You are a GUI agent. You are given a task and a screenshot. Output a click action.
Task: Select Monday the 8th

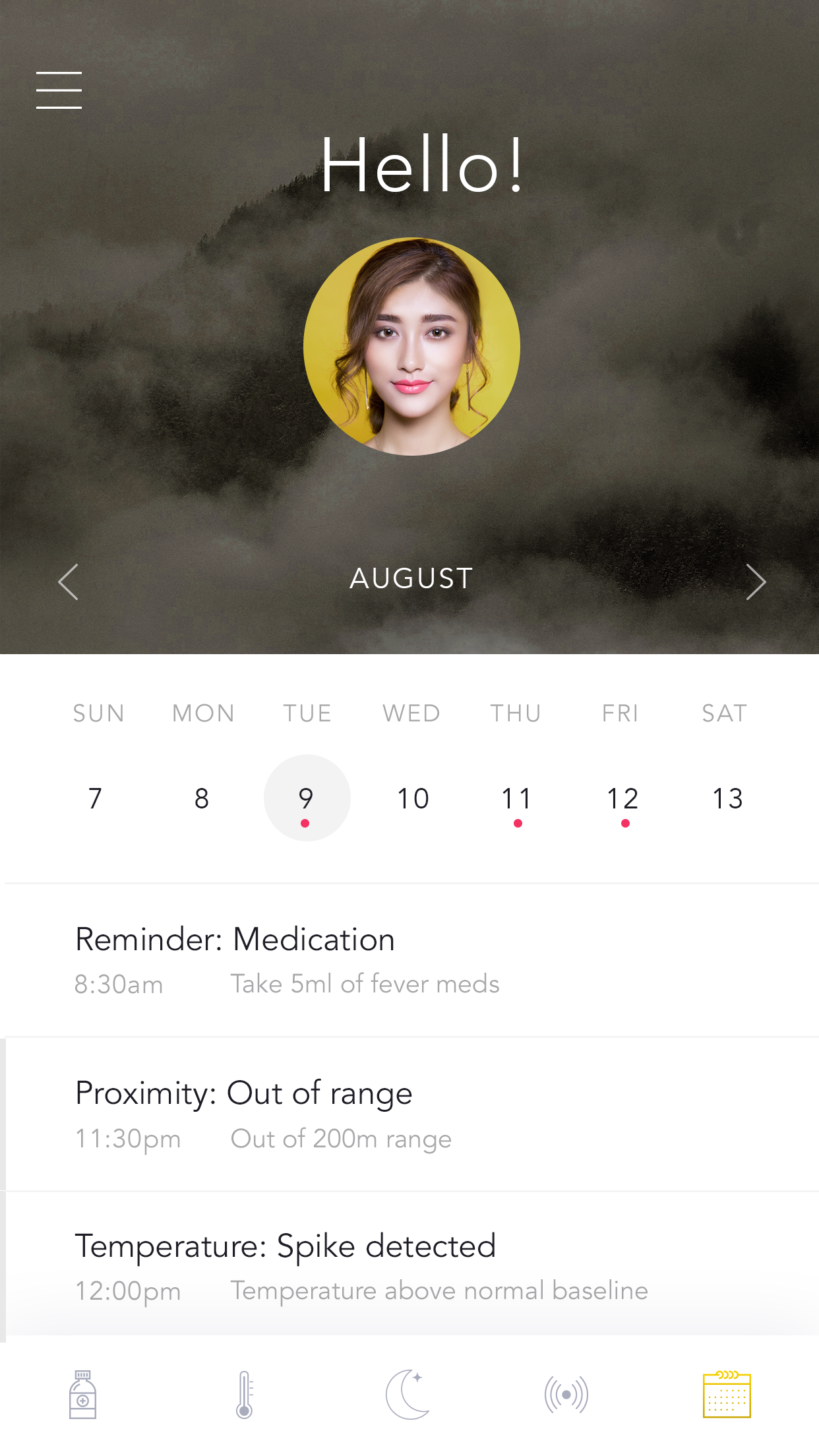202,799
